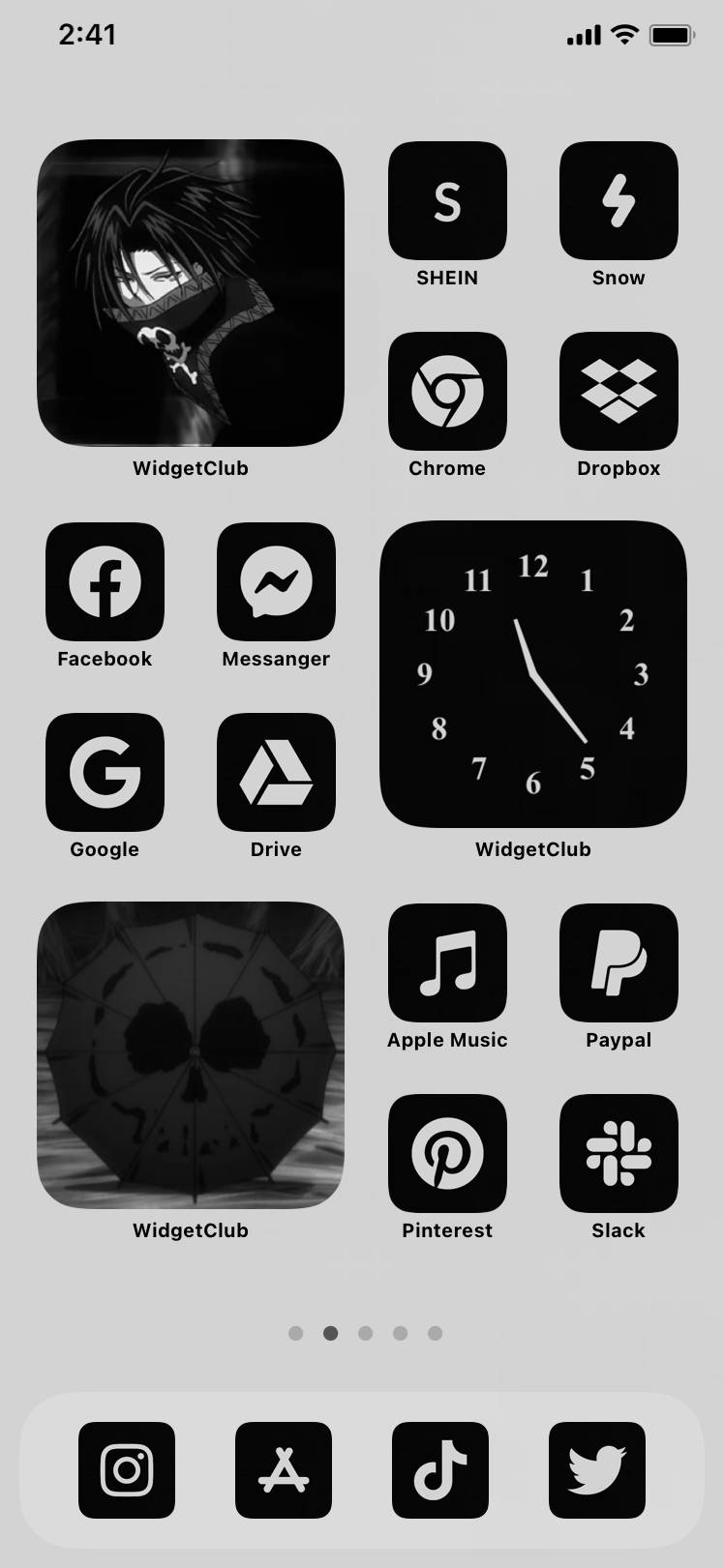Open the Messanger app
Viewport: 724px width, 1568px height.
[276, 582]
